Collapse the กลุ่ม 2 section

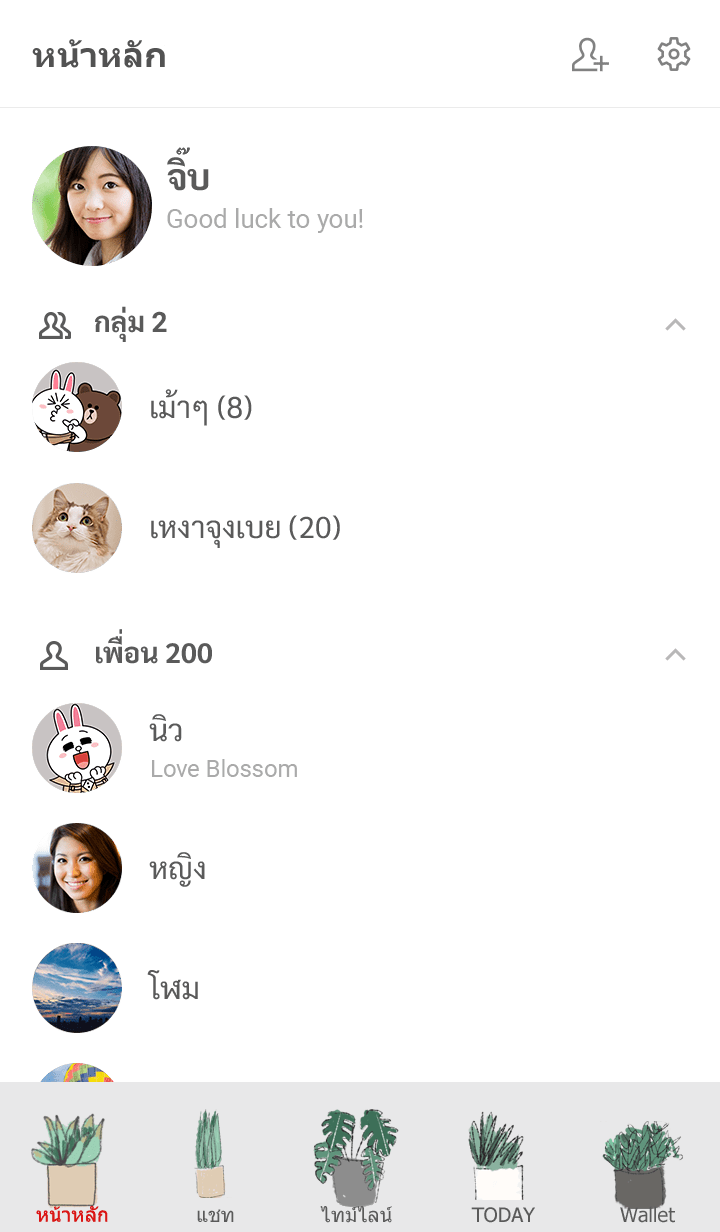(676, 324)
